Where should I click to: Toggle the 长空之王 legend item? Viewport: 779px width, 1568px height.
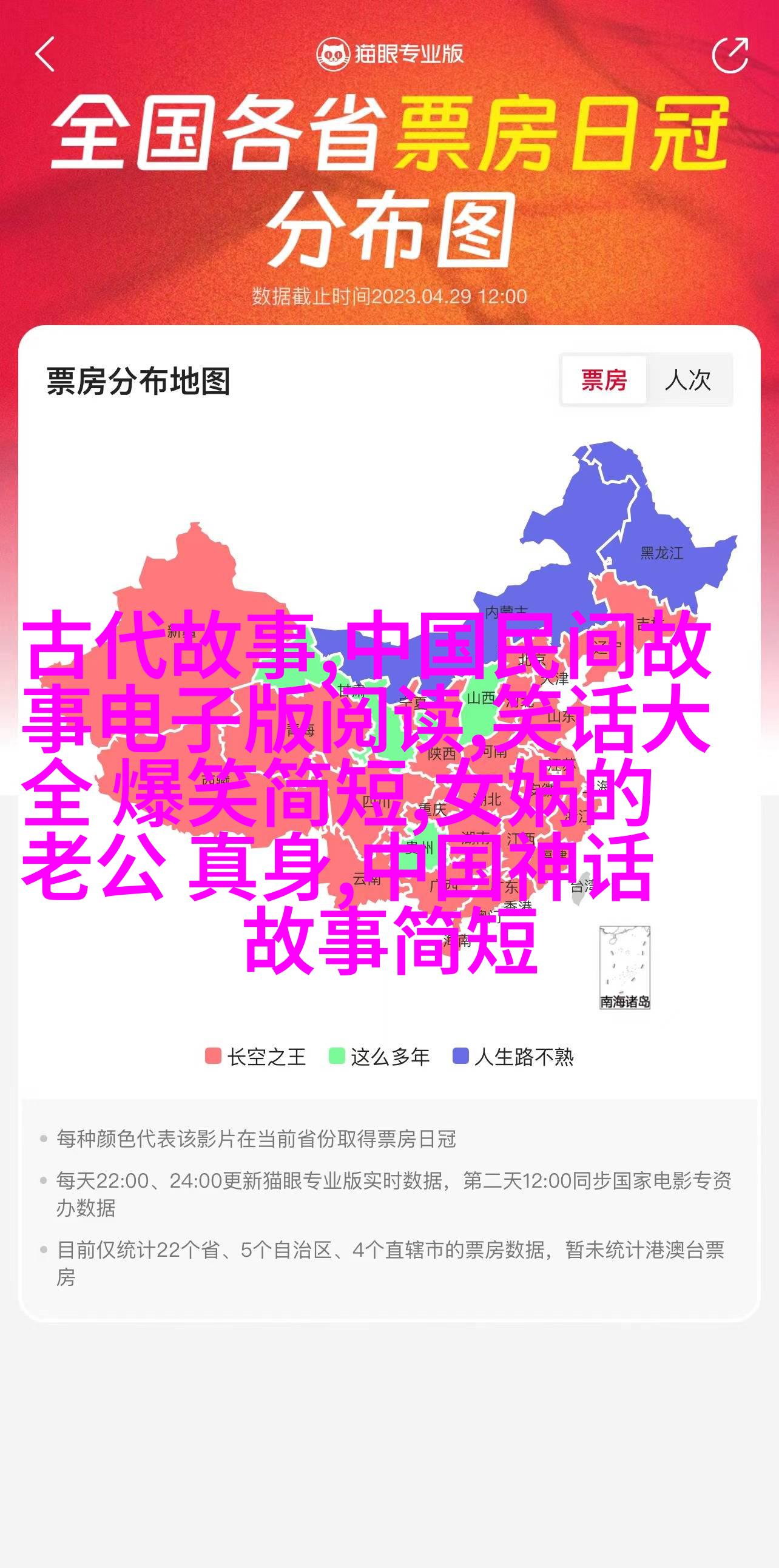tap(255, 1057)
